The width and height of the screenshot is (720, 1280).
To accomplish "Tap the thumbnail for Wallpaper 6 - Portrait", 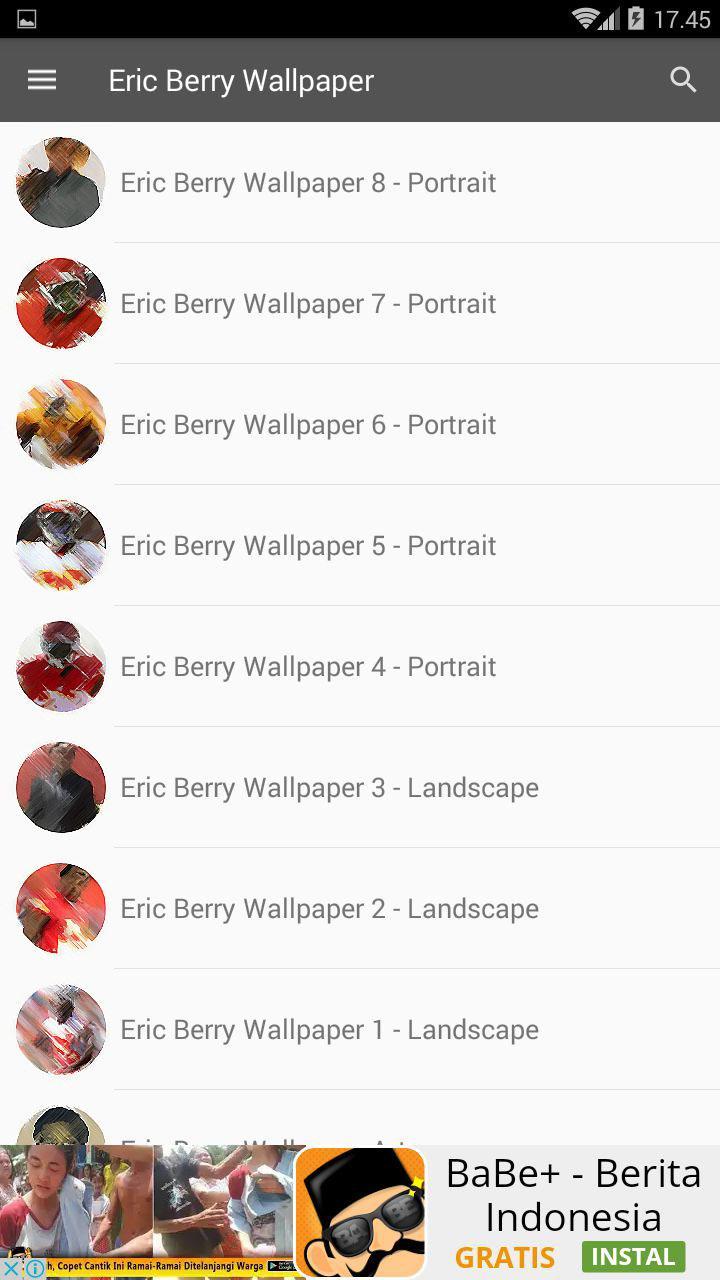I will tap(60, 424).
